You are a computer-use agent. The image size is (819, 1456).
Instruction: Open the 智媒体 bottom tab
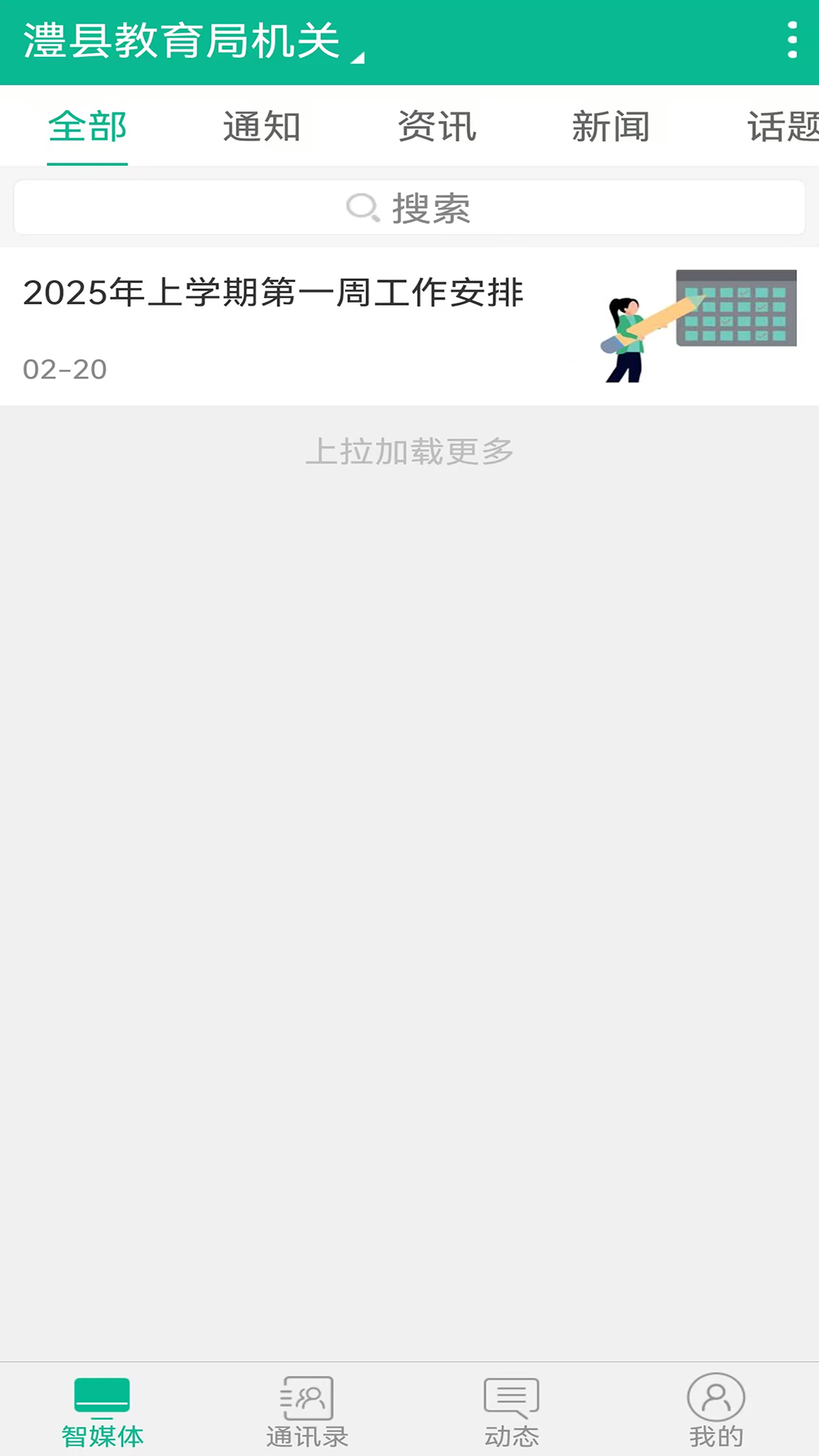(102, 1410)
